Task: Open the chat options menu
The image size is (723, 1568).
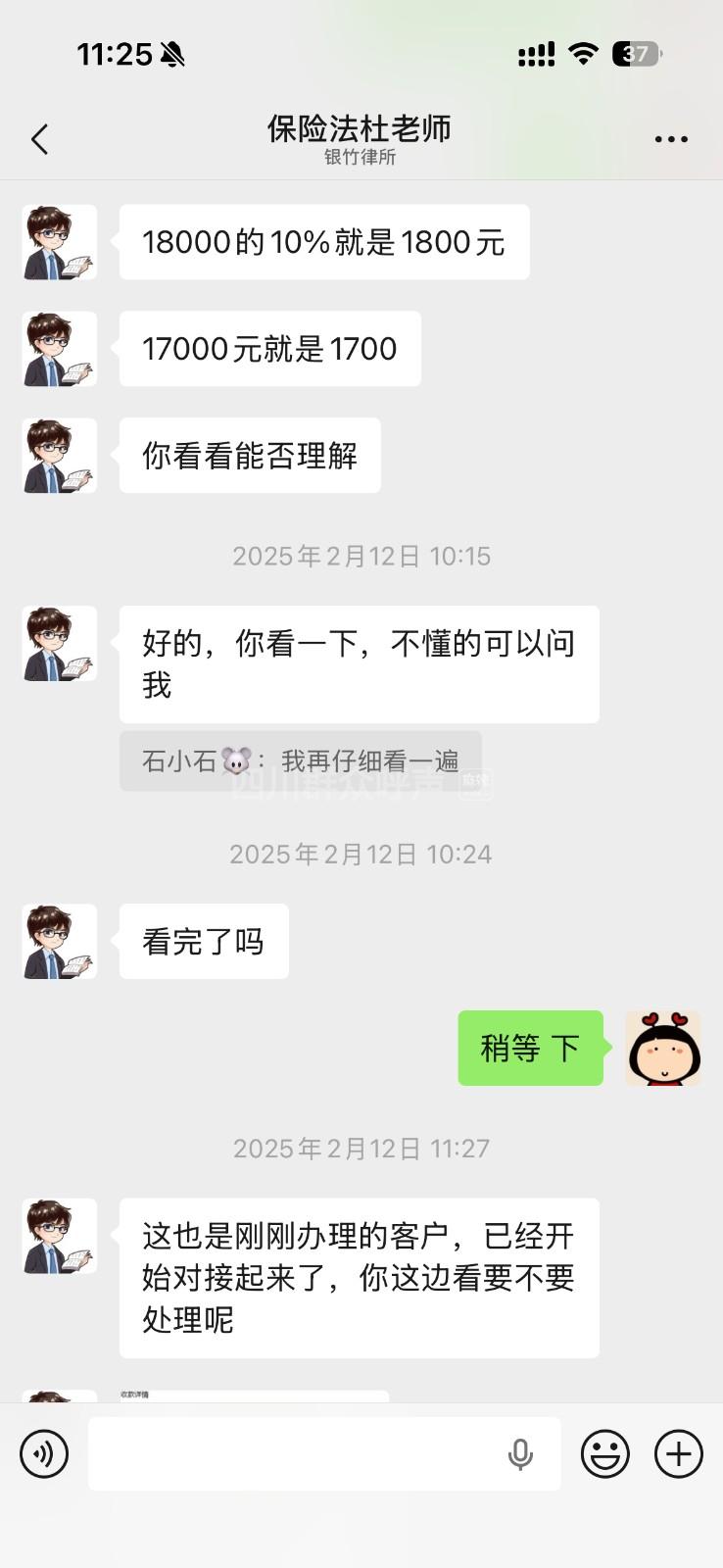Action: (671, 139)
